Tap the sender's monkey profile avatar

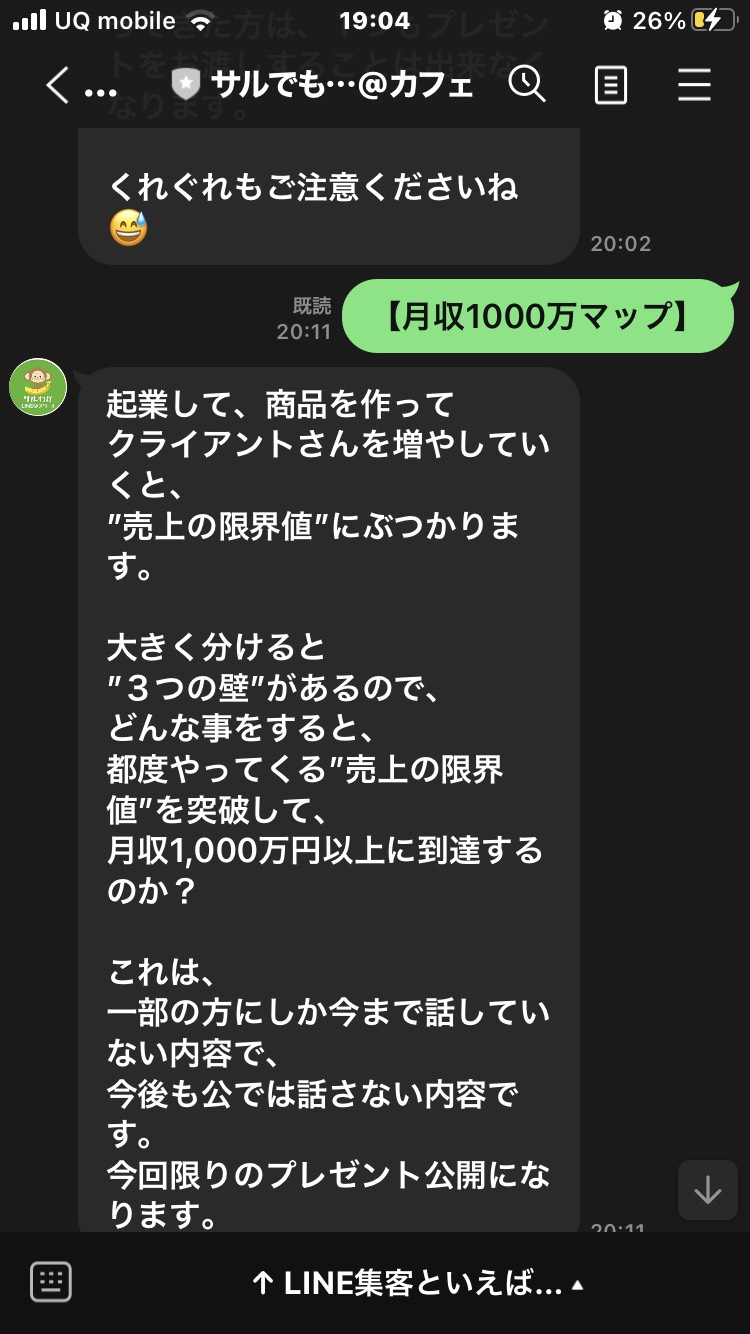tap(38, 387)
